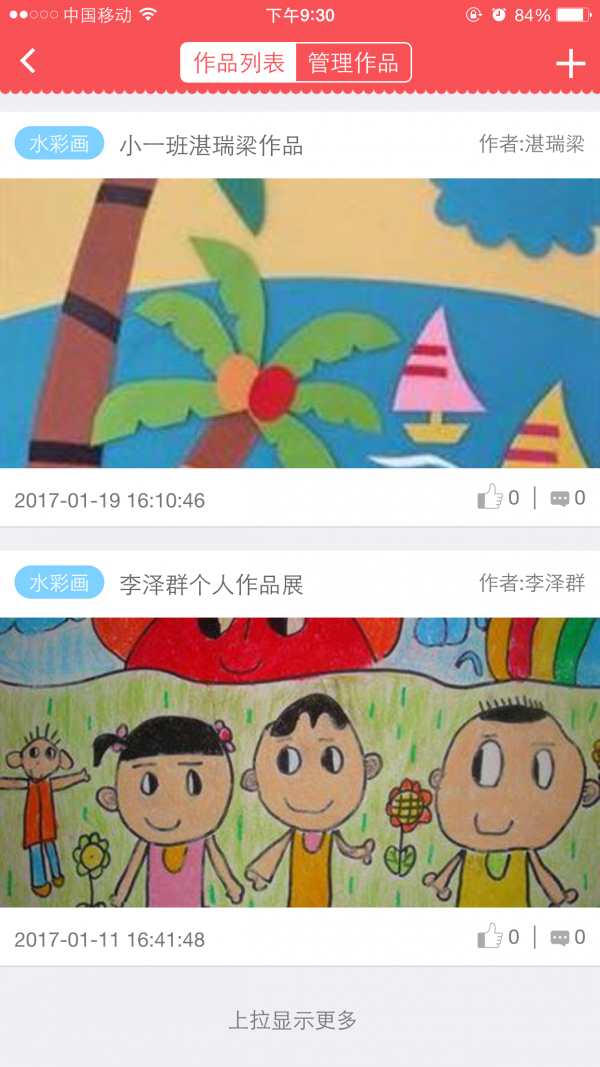Tap the 水彩画 tag on 小一班湛瑞梁作品
Screen dimensions: 600x1067
(x=59, y=144)
